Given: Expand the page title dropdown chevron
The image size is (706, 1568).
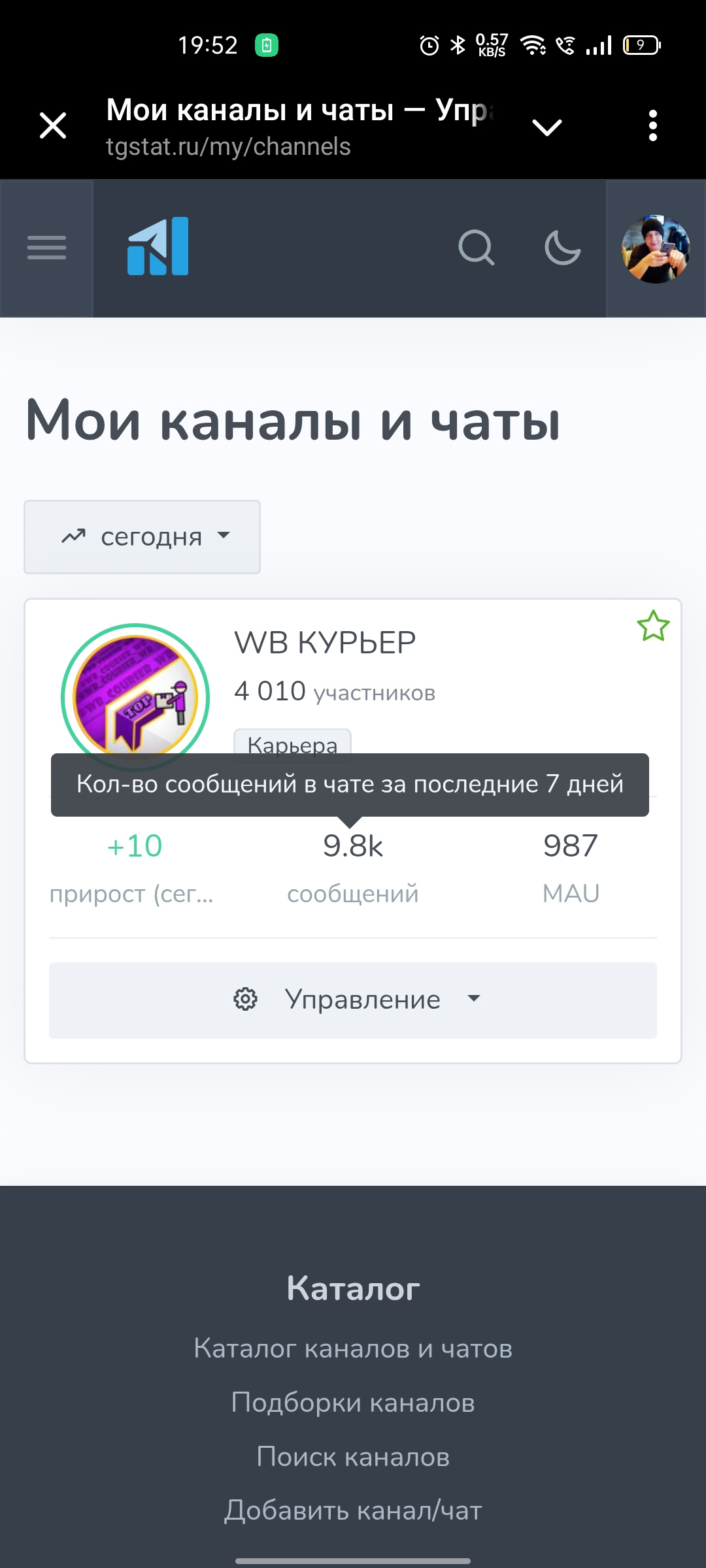Looking at the screenshot, I should [547, 127].
